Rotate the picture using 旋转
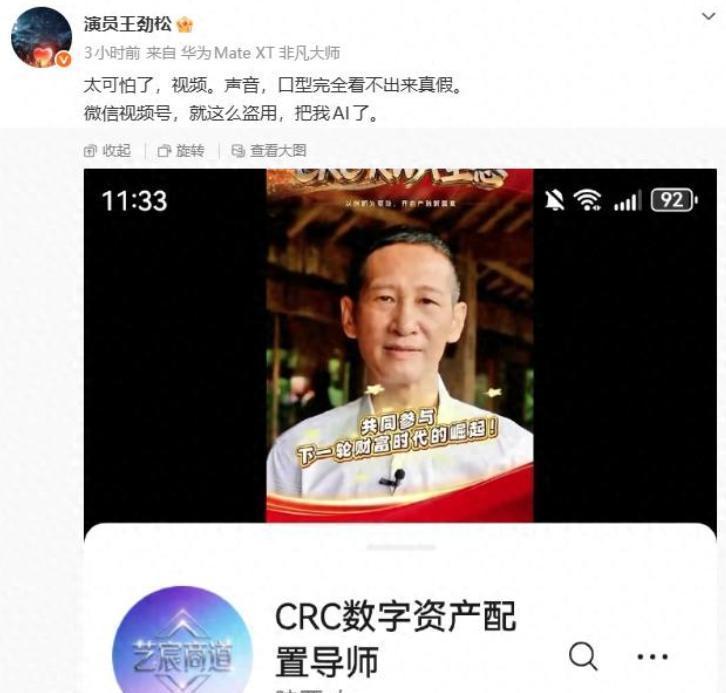 tap(182, 151)
